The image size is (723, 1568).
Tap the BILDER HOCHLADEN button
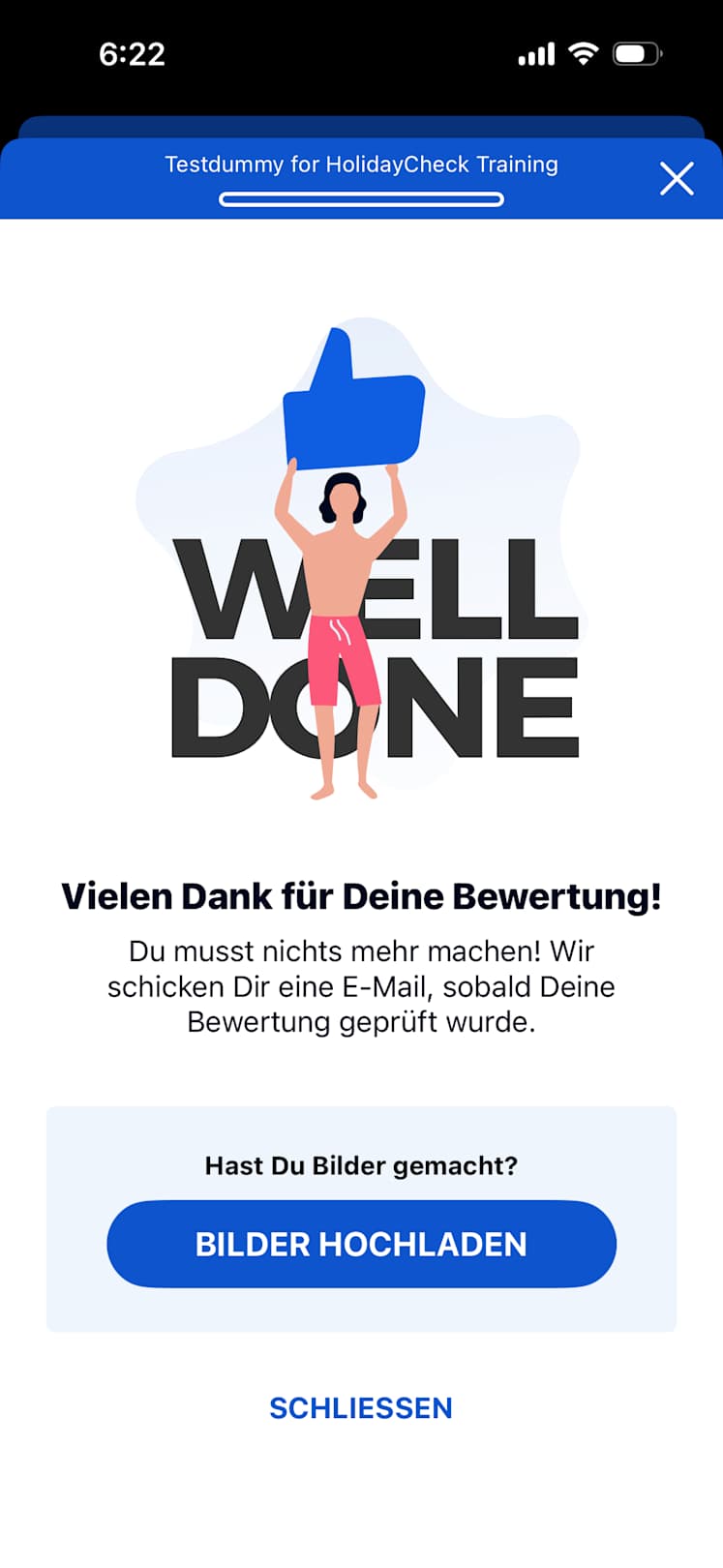click(x=361, y=1244)
